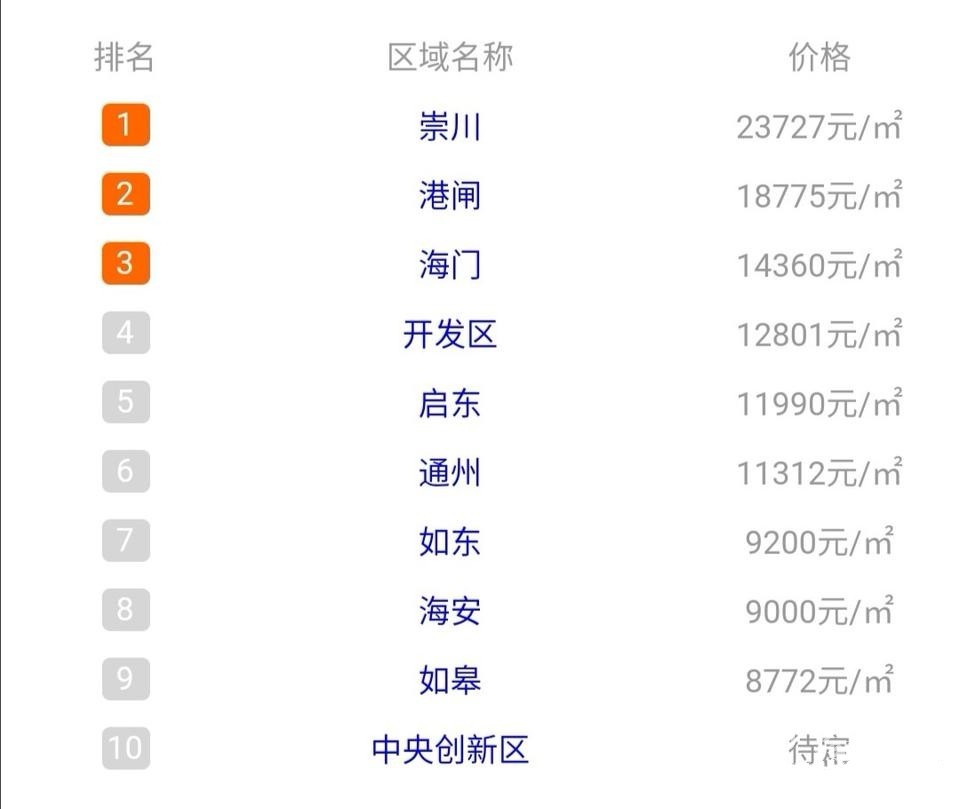Open the 如东 area link

[x=449, y=541]
